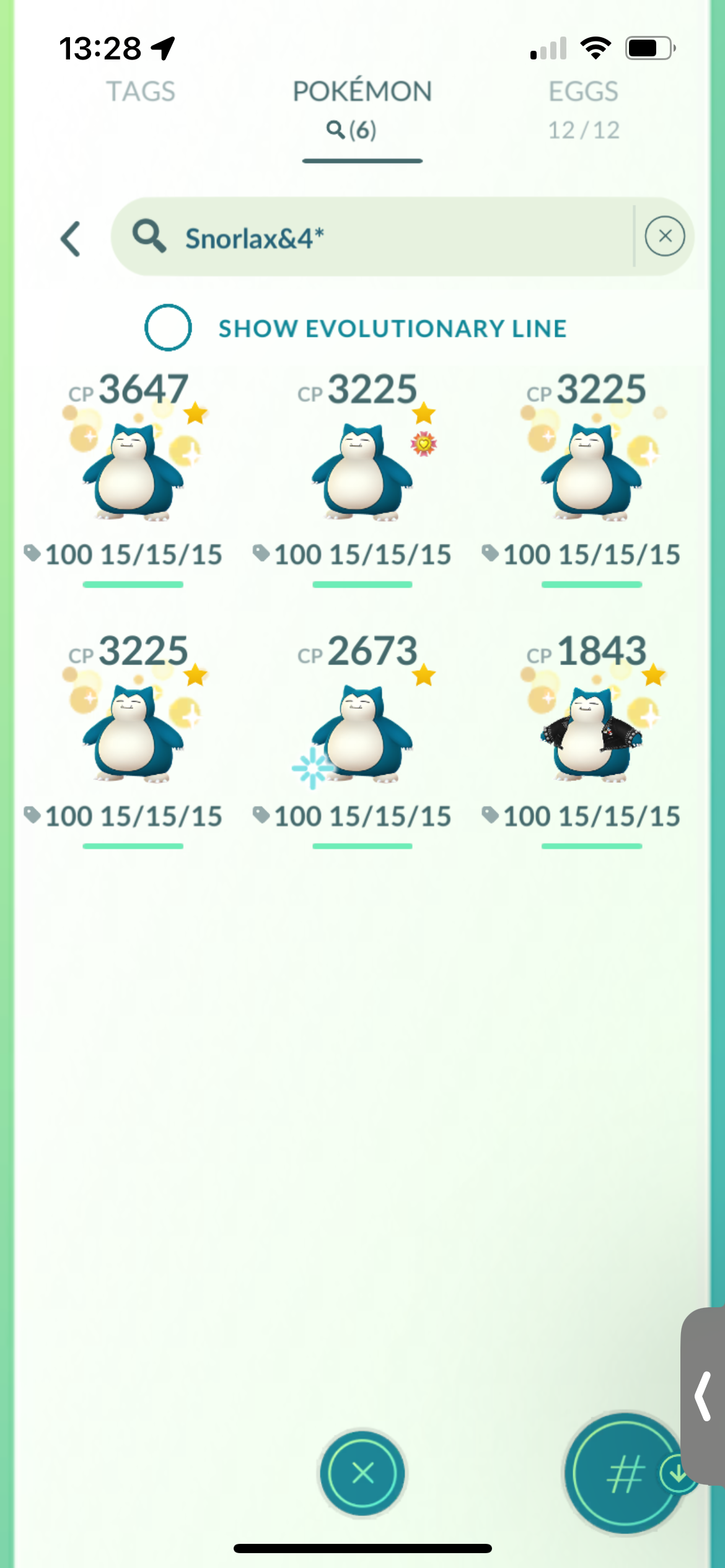Enable Show Evolutionary Line option
This screenshot has height=1568, width=725.
167,327
